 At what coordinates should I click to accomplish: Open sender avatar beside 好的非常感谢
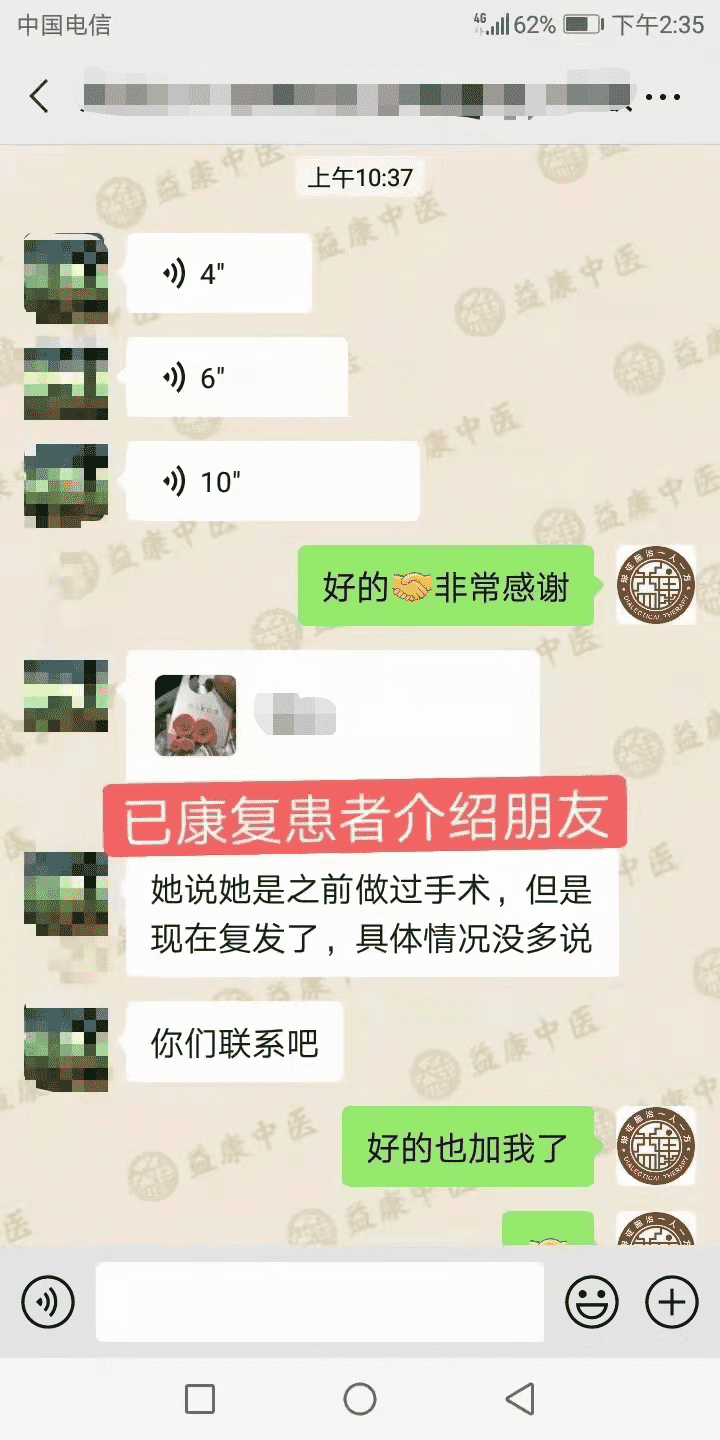pos(655,585)
